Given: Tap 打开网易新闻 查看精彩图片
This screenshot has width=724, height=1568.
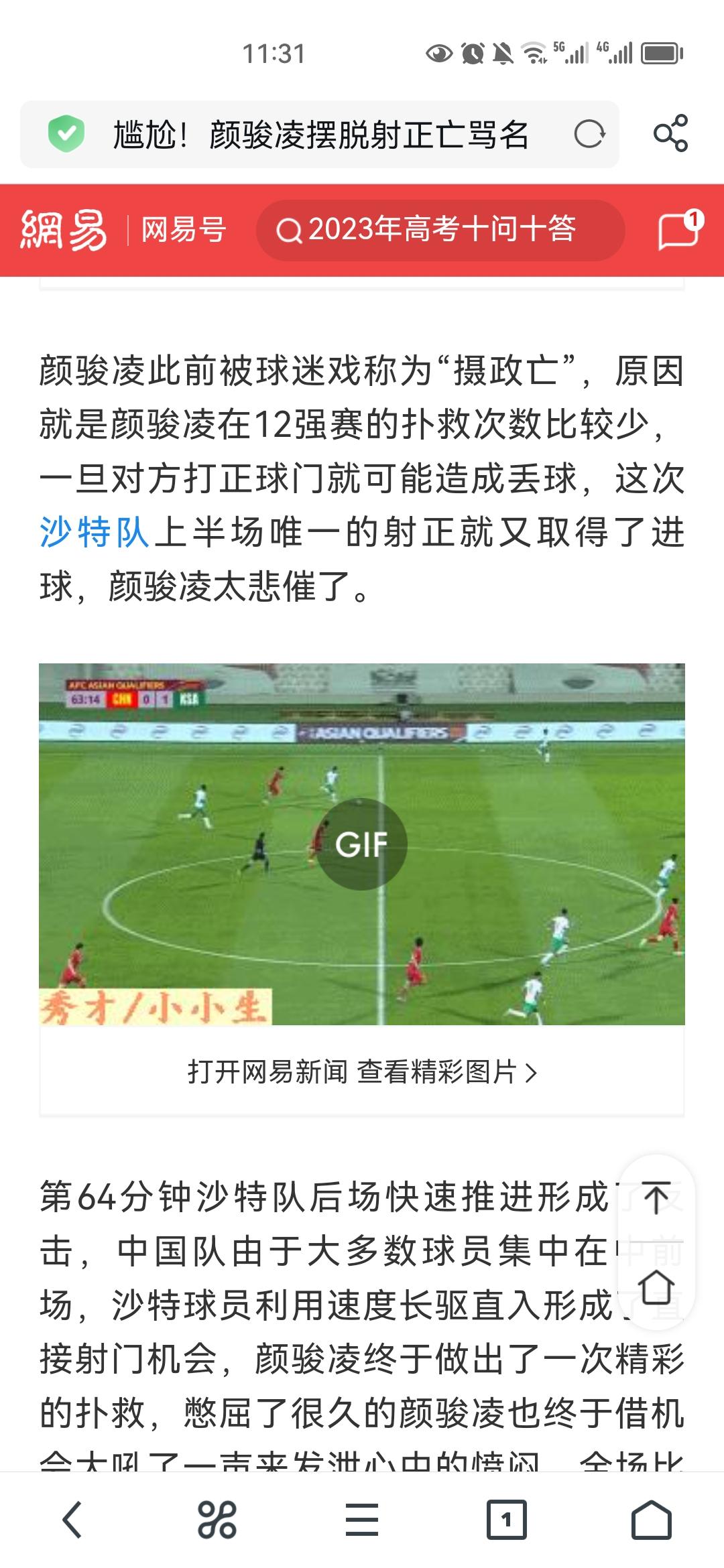Looking at the screenshot, I should [x=362, y=1071].
